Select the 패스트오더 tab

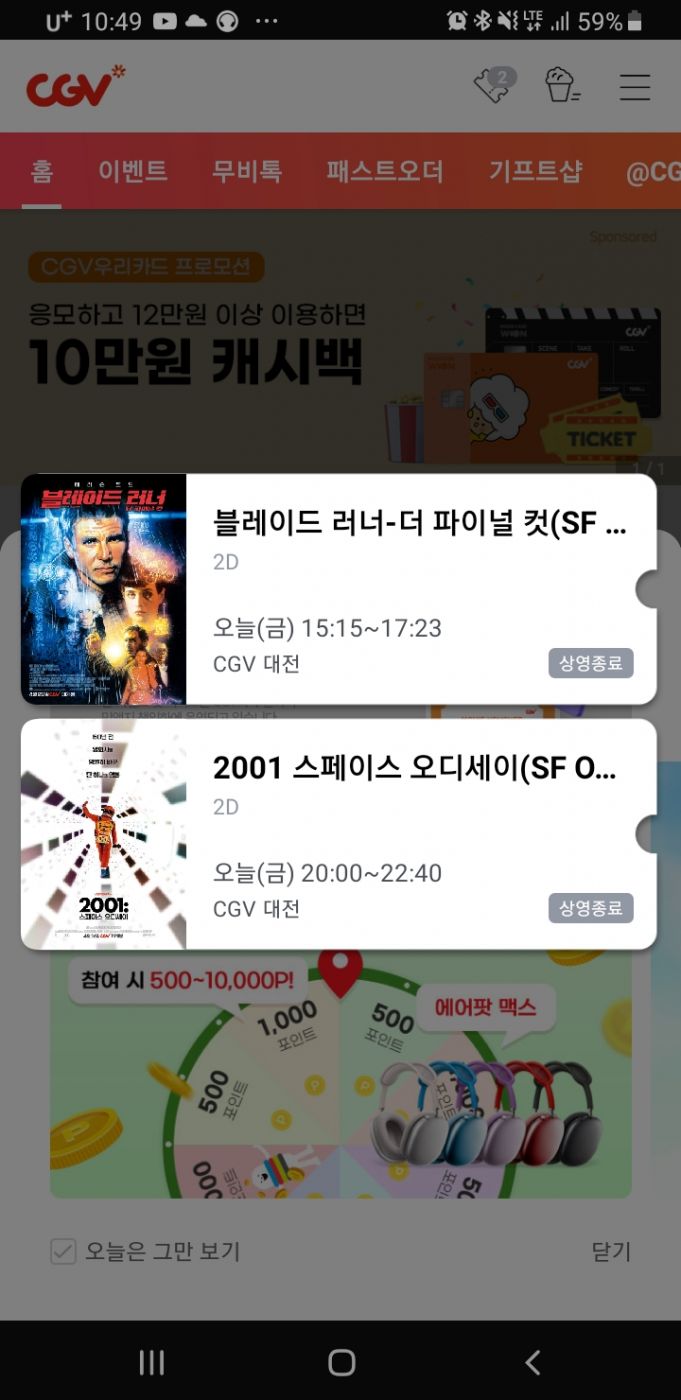pyautogui.click(x=385, y=171)
